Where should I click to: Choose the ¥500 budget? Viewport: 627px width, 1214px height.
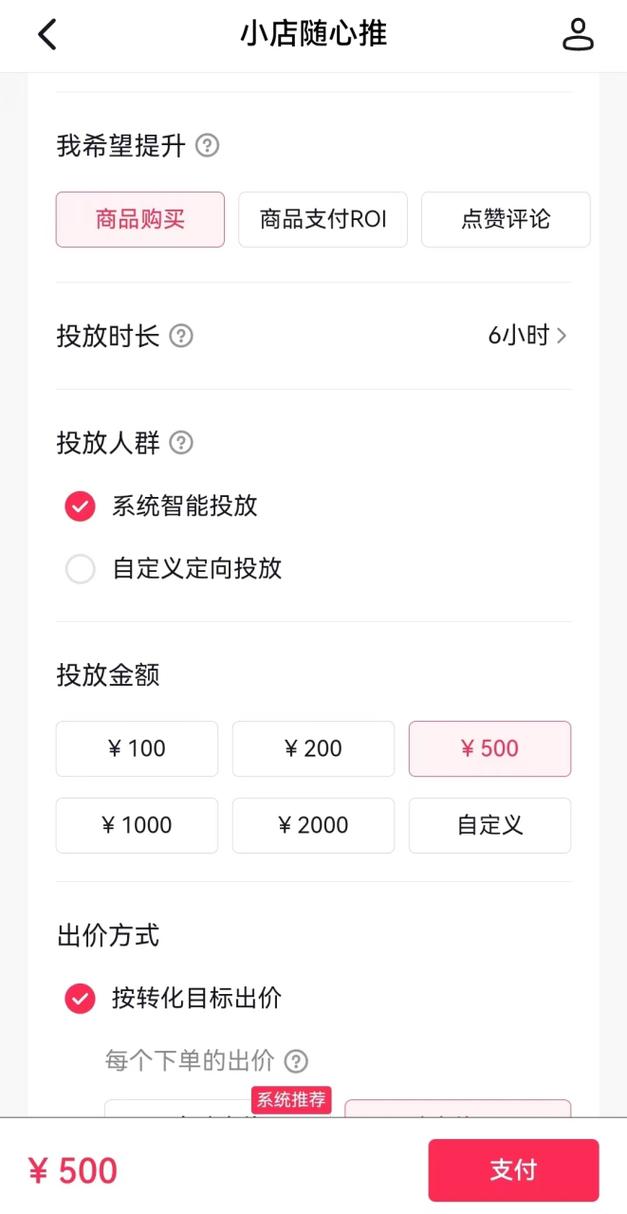pos(490,749)
